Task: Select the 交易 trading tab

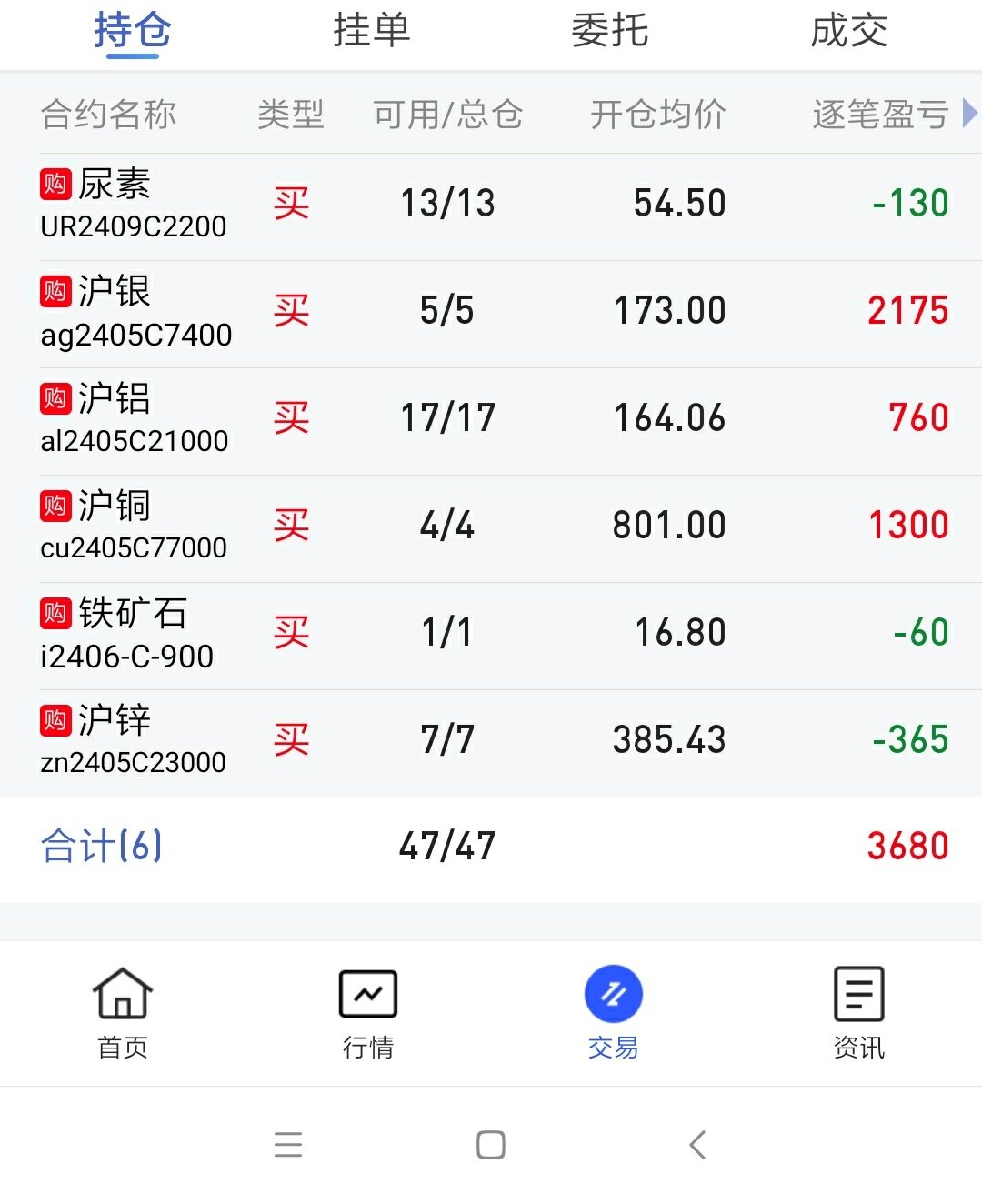Action: [614, 1013]
